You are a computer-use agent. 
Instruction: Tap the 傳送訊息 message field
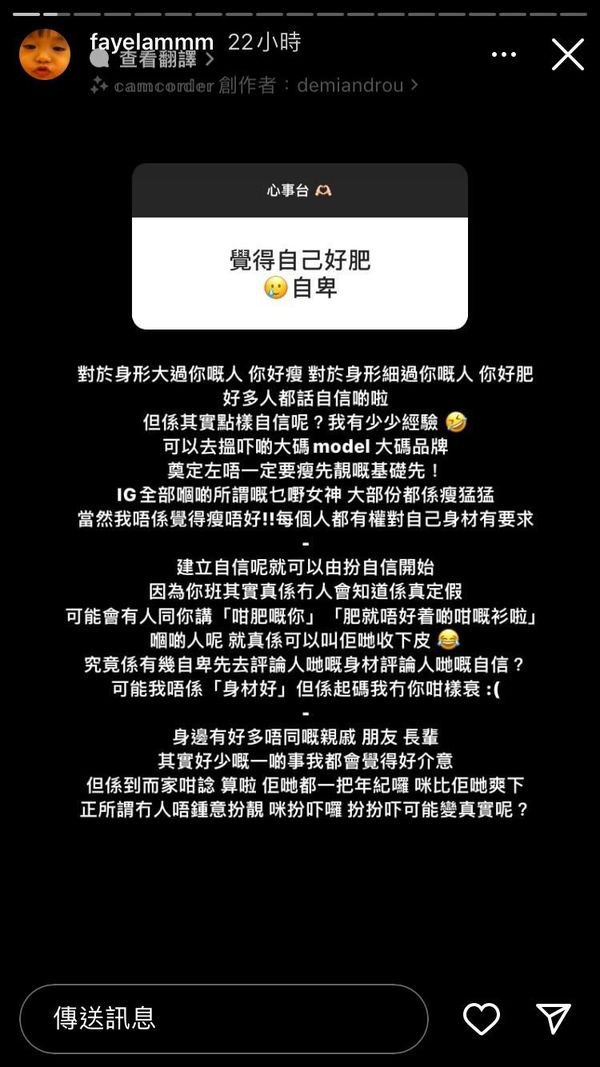pyautogui.click(x=224, y=1018)
